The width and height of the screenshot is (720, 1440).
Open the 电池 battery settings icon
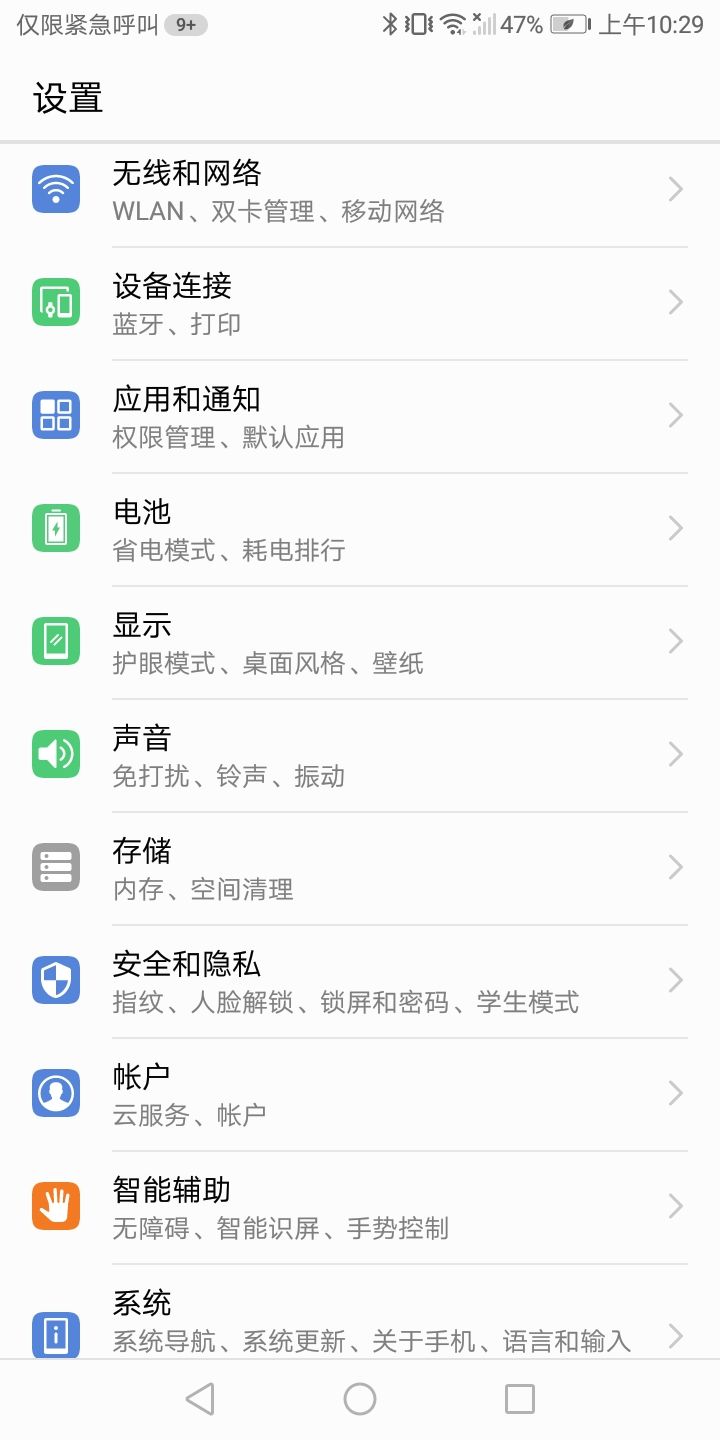point(55,527)
